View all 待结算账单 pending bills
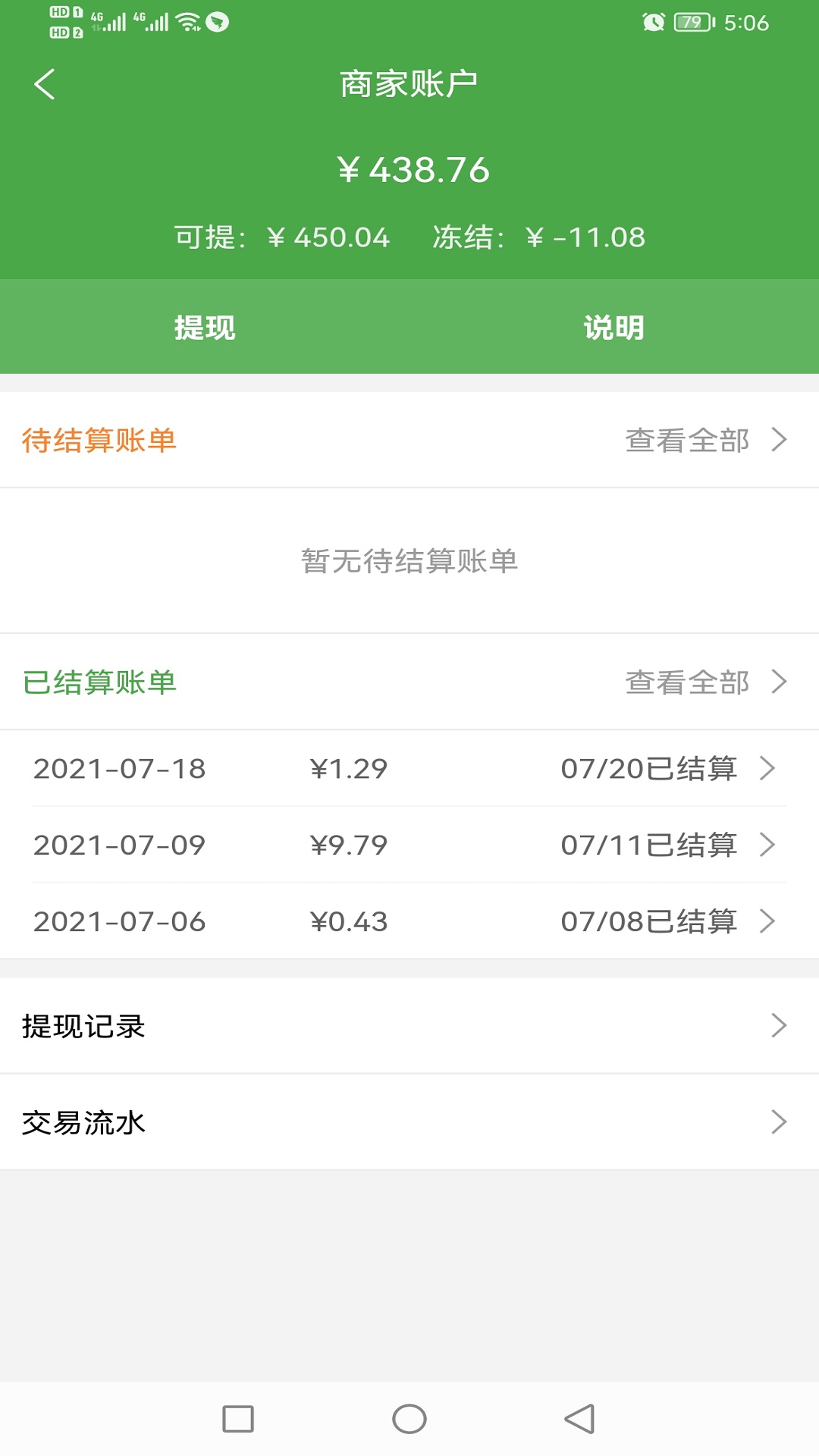The width and height of the screenshot is (819, 1456). 706,440
